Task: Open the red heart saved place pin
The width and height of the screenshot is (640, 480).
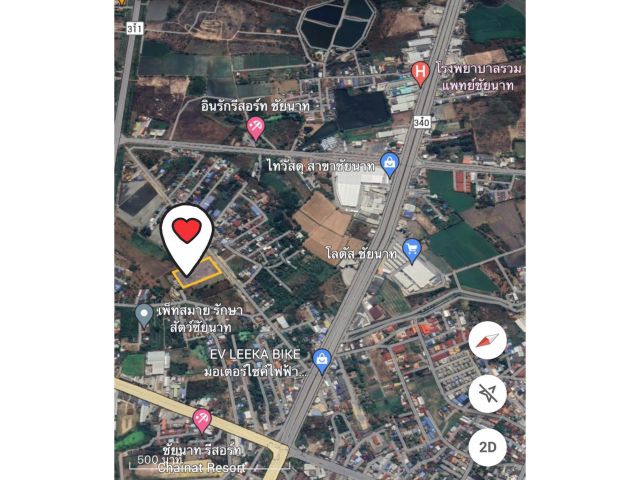Action: click(x=186, y=234)
